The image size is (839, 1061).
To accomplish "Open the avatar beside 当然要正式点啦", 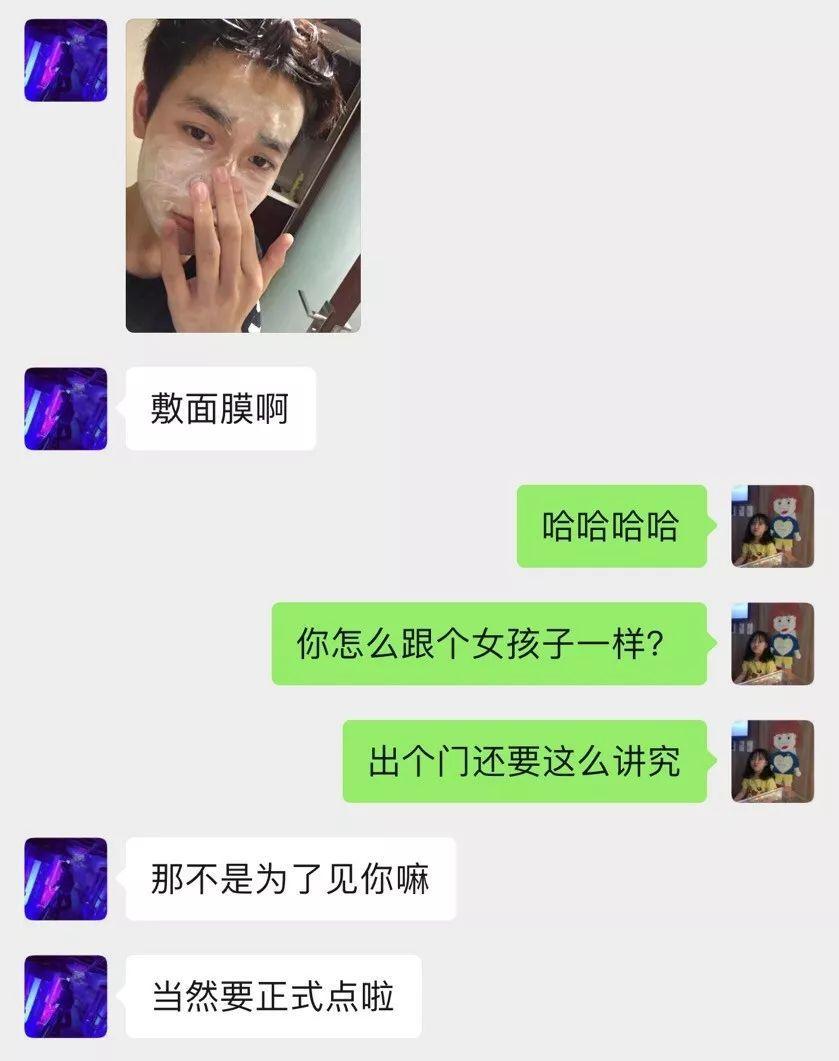I will click(65, 996).
